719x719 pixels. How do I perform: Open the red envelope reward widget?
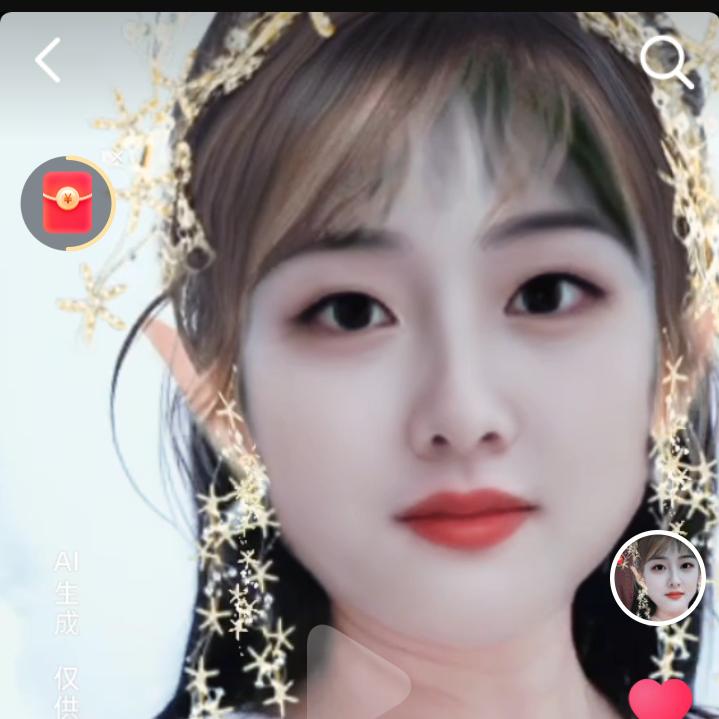pos(66,203)
